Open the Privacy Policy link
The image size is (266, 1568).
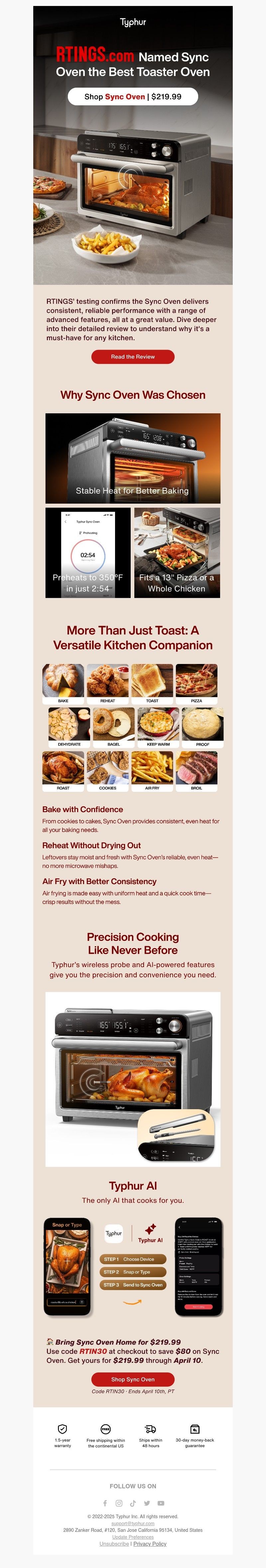(x=150, y=1544)
